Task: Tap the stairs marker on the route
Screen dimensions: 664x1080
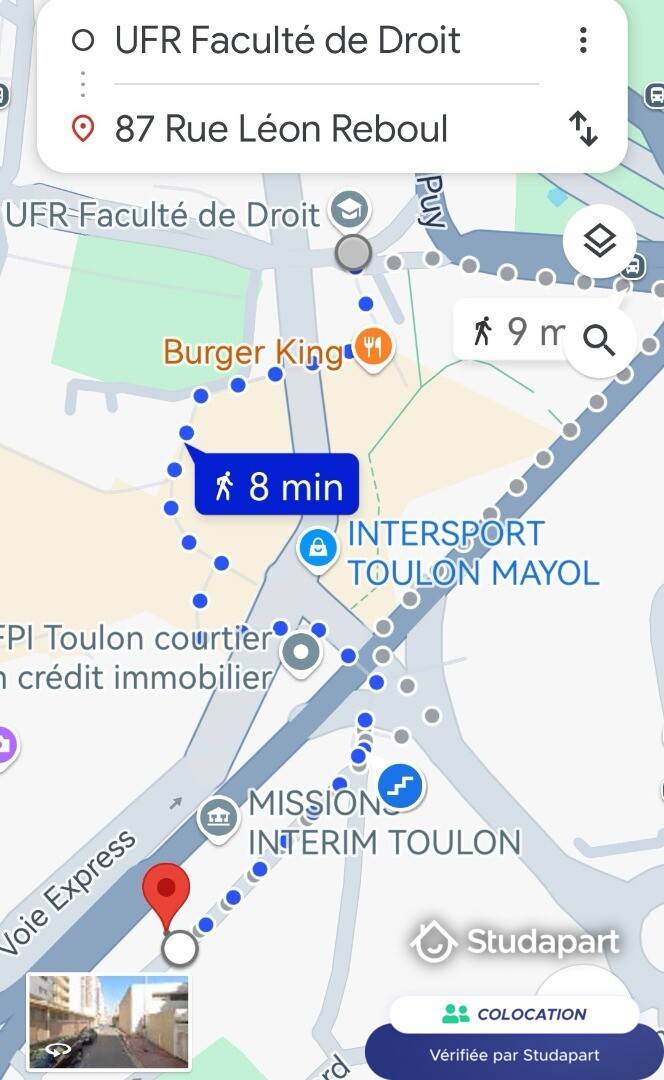Action: pyautogui.click(x=401, y=786)
